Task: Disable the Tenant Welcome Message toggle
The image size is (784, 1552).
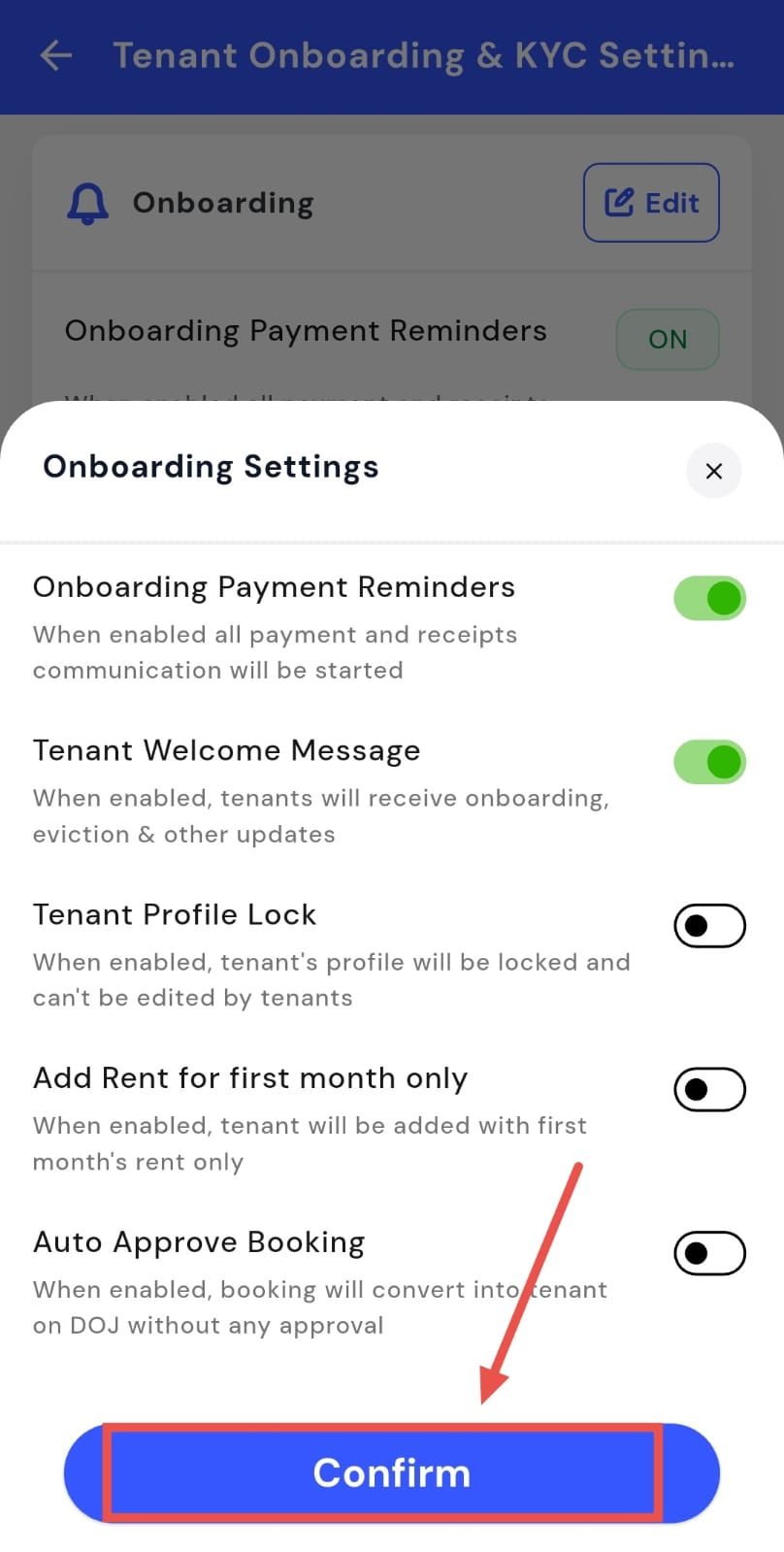Action: point(709,762)
